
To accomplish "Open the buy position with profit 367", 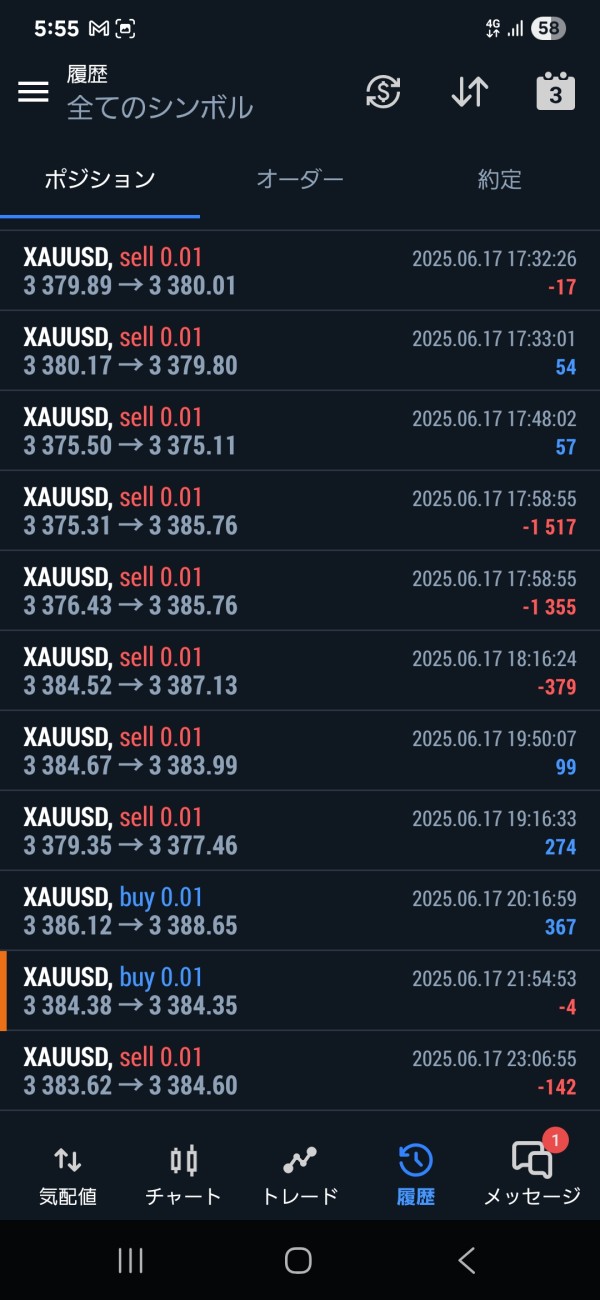I will pyautogui.click(x=300, y=911).
